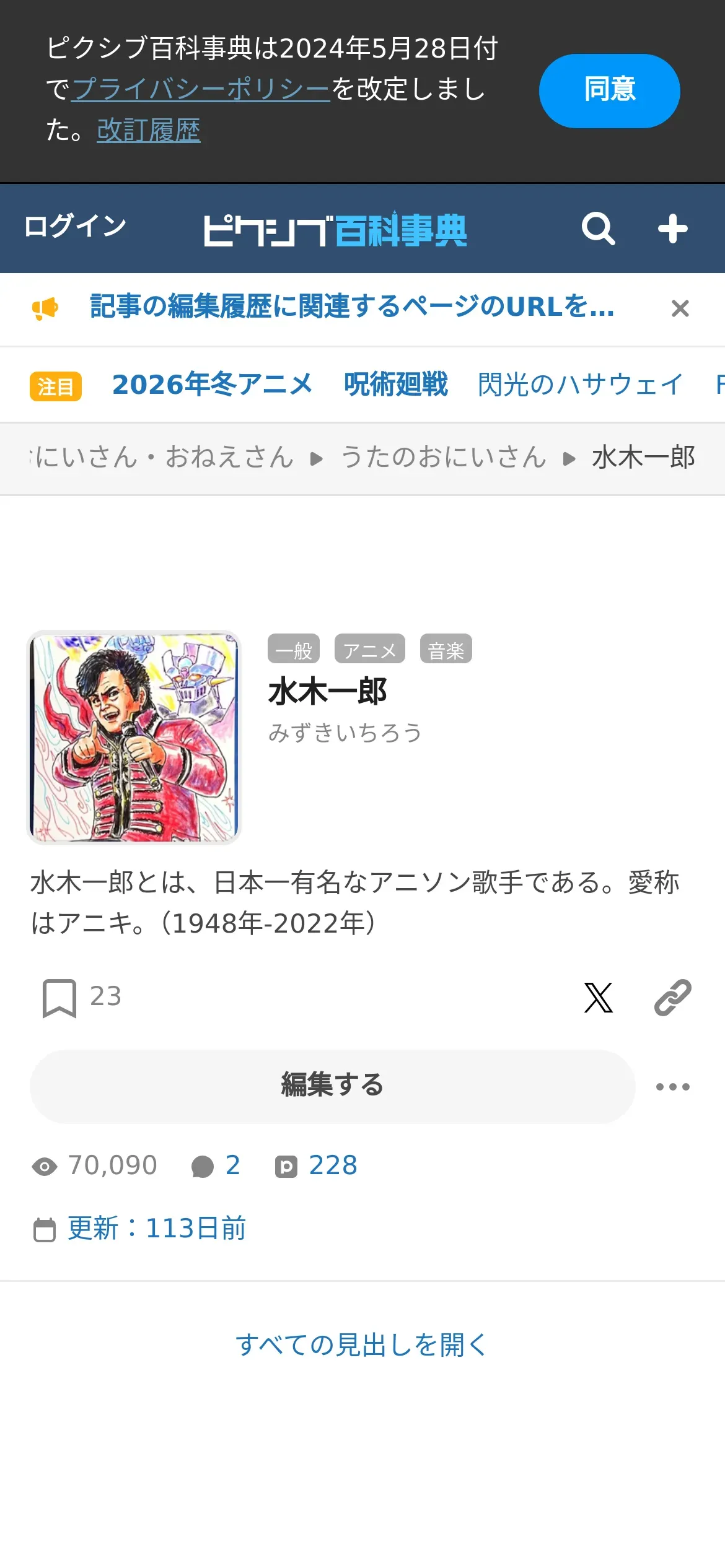Screen dimensions: 725x1568
Task: Open the 閃光のハサウェイ trending topic
Action: click(580, 385)
